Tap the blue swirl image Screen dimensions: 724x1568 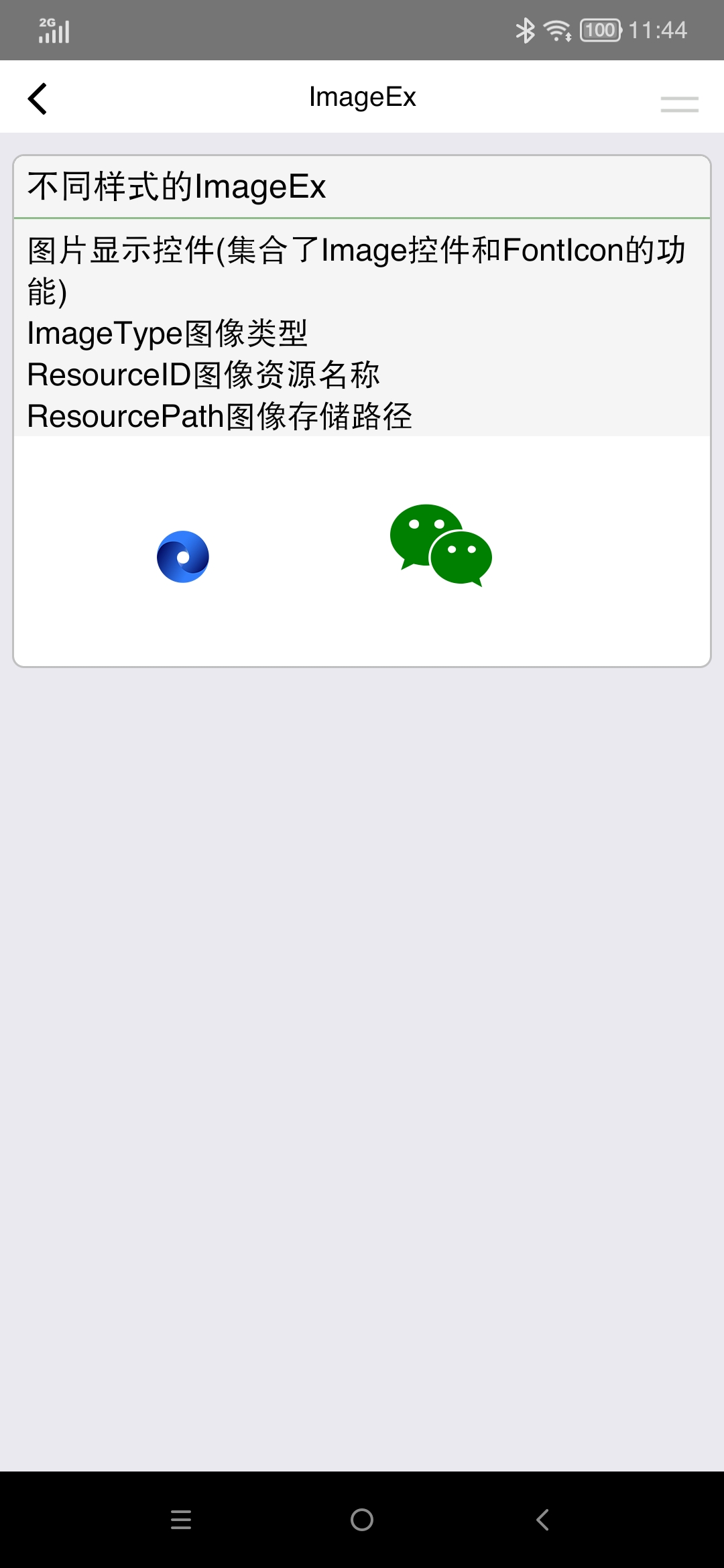[x=182, y=557]
